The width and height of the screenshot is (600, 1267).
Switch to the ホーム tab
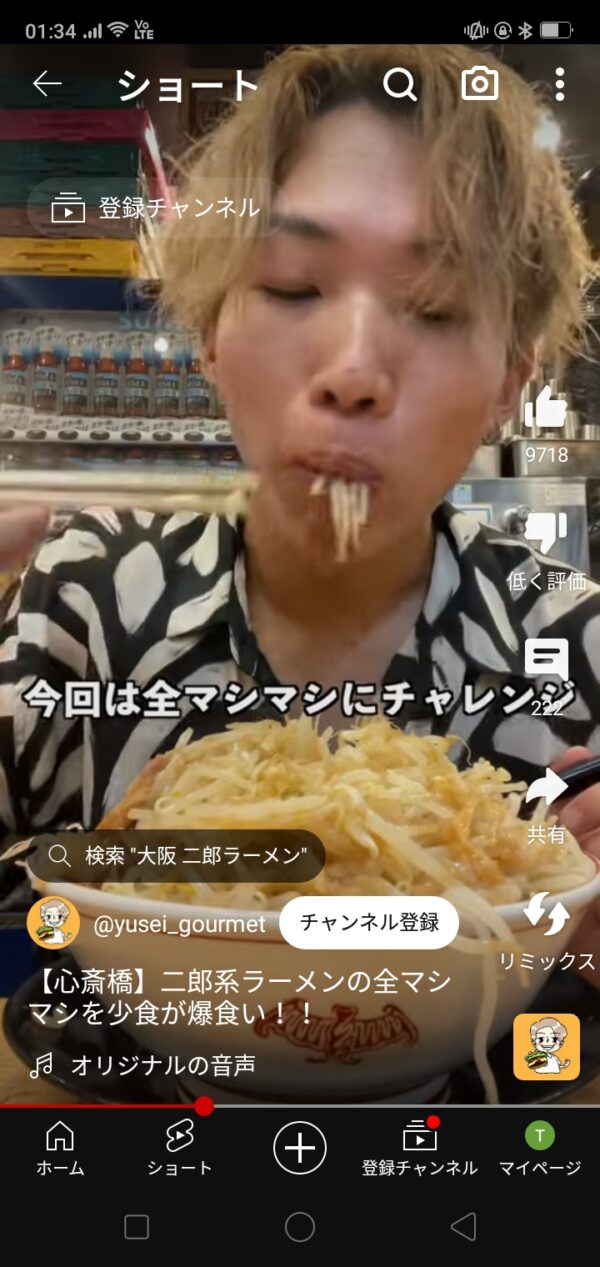pos(60,1148)
